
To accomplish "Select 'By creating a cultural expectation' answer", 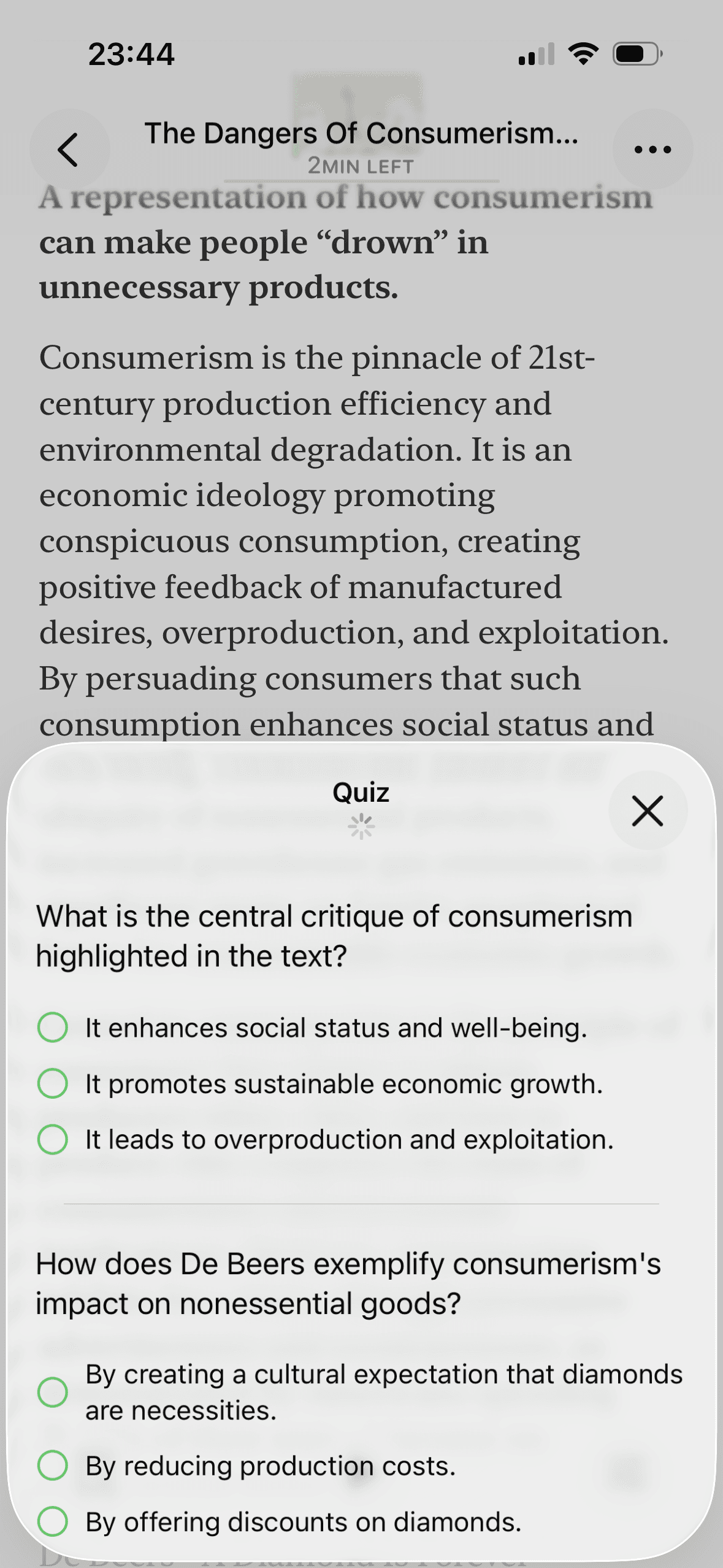I will tap(360, 1393).
